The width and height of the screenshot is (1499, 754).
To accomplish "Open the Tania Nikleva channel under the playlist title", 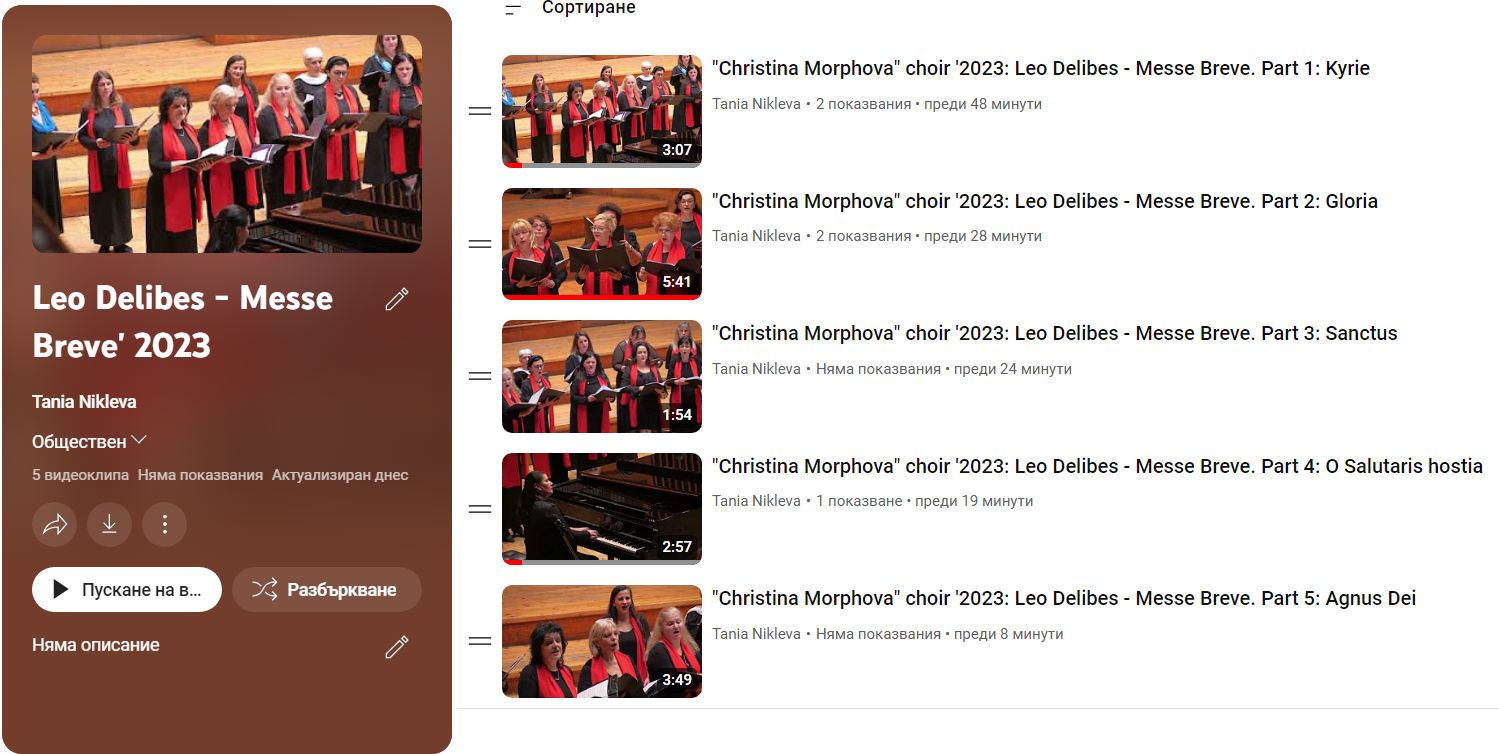I will point(84,402).
